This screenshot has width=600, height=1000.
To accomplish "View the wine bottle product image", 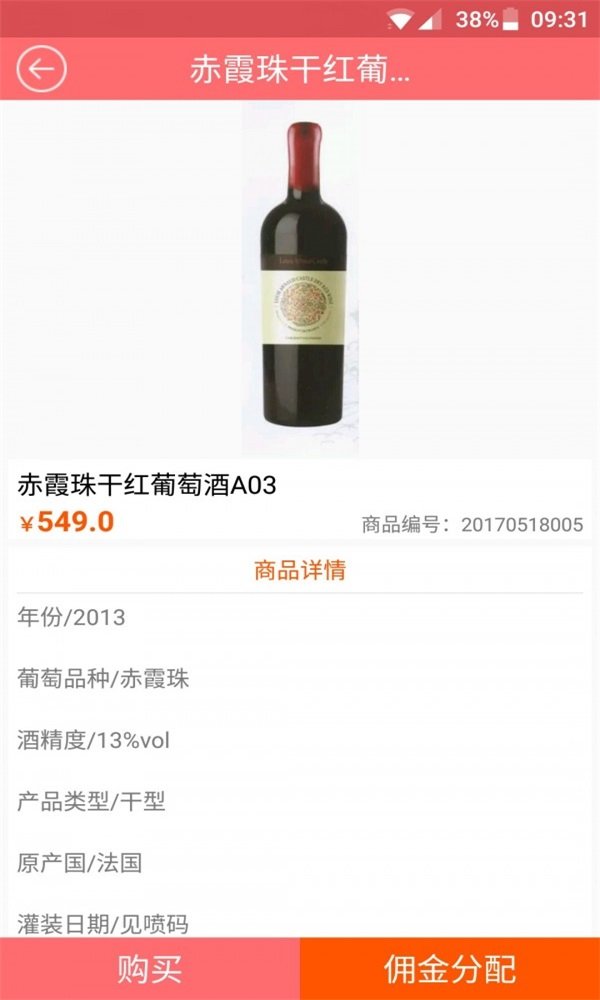I will [x=301, y=280].
